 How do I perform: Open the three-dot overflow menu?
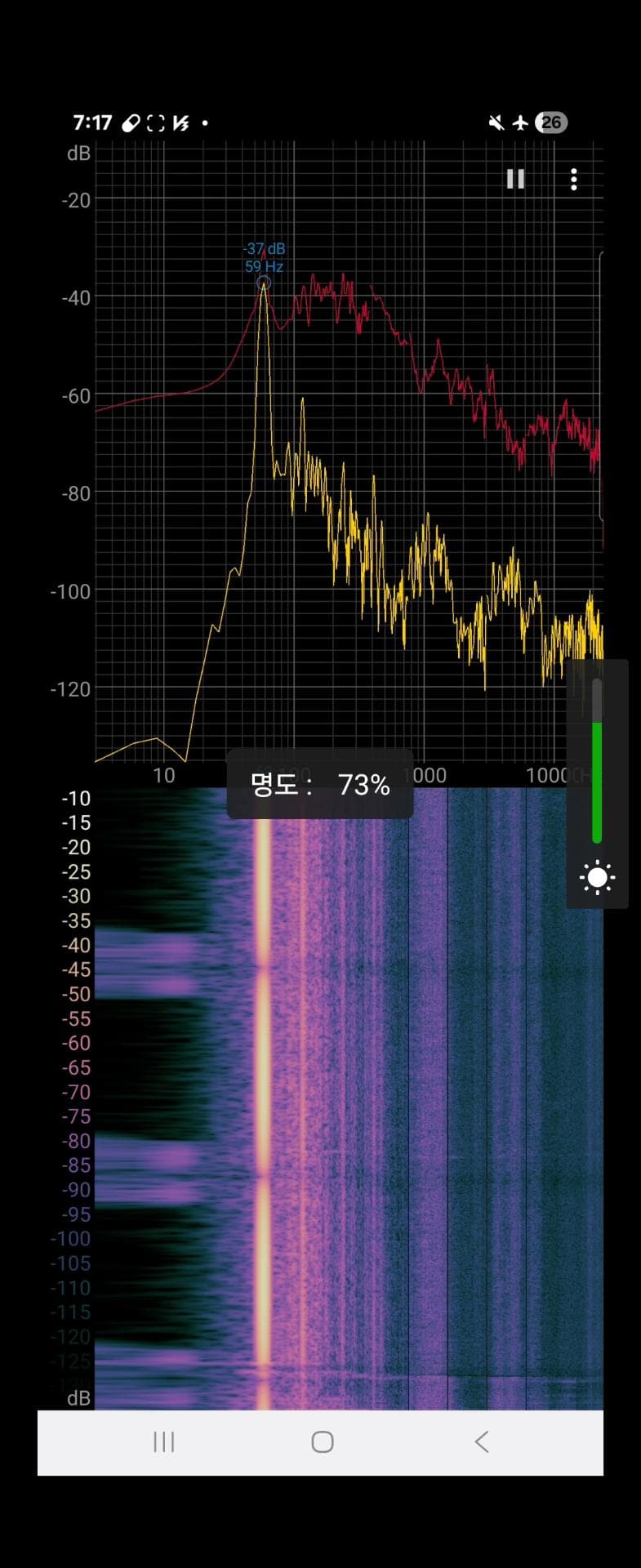click(574, 179)
